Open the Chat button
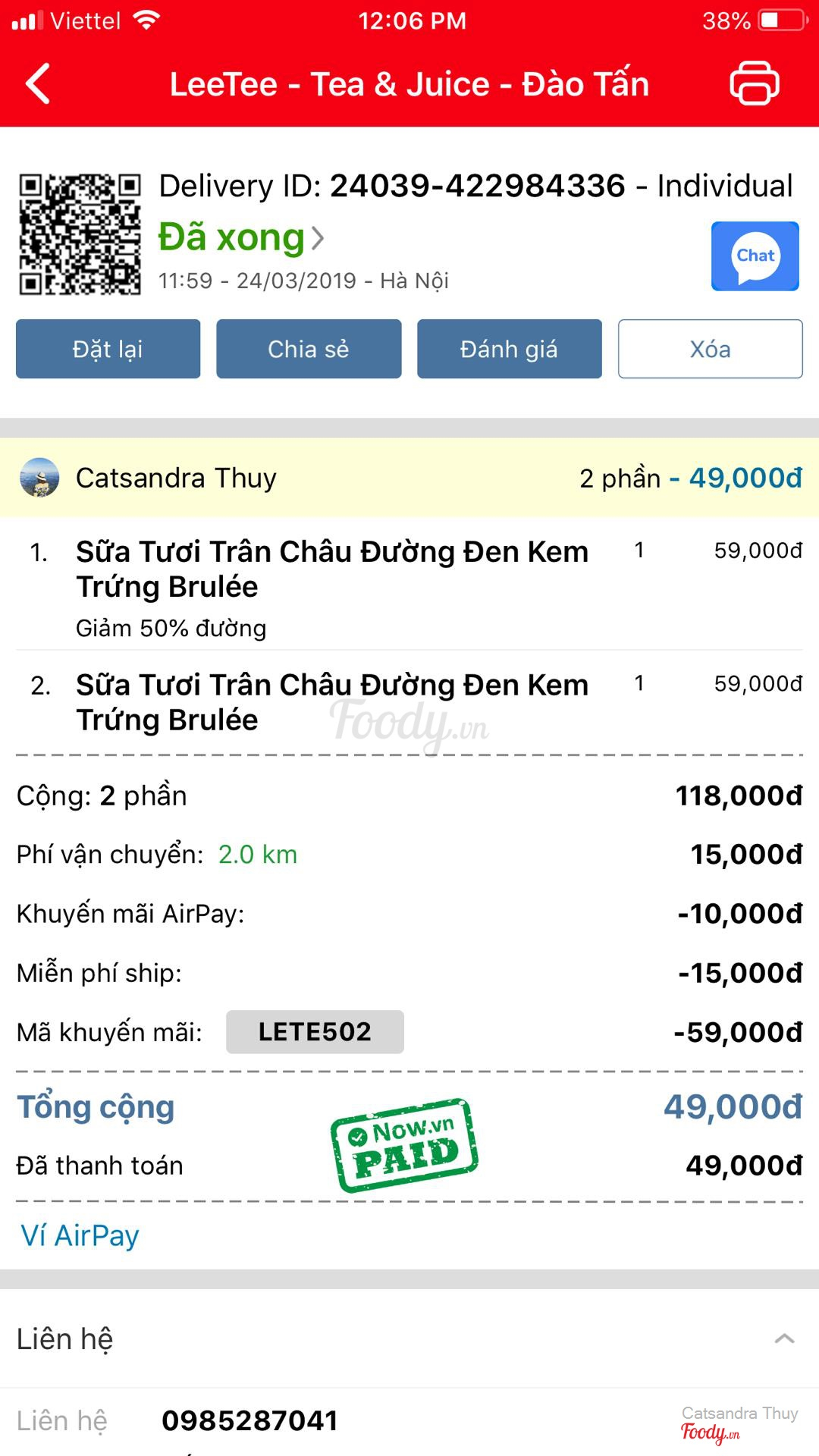 (755, 256)
